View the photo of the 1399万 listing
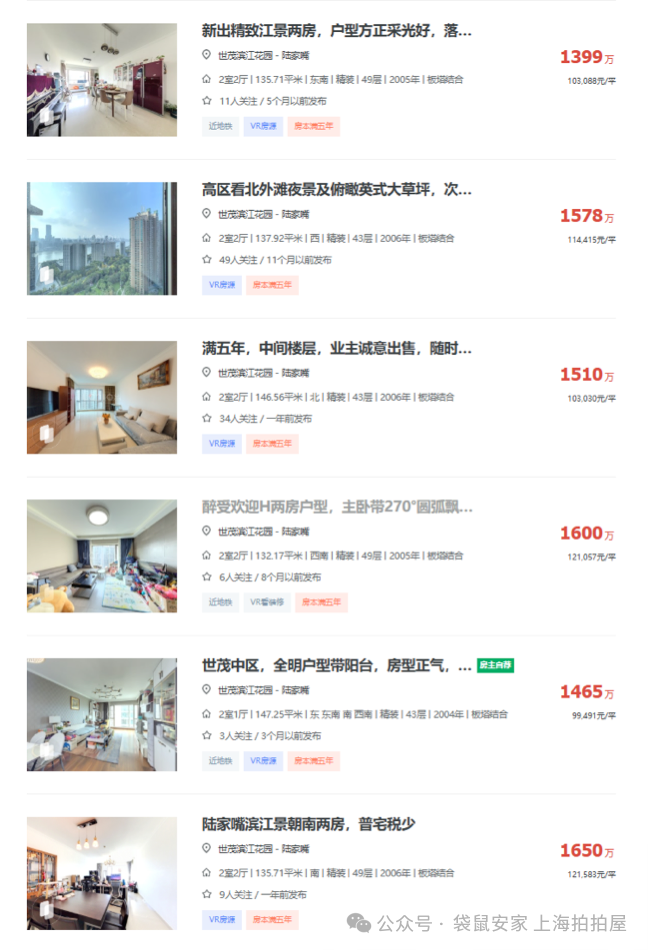Viewport: 648px width, 950px height. (x=101, y=79)
